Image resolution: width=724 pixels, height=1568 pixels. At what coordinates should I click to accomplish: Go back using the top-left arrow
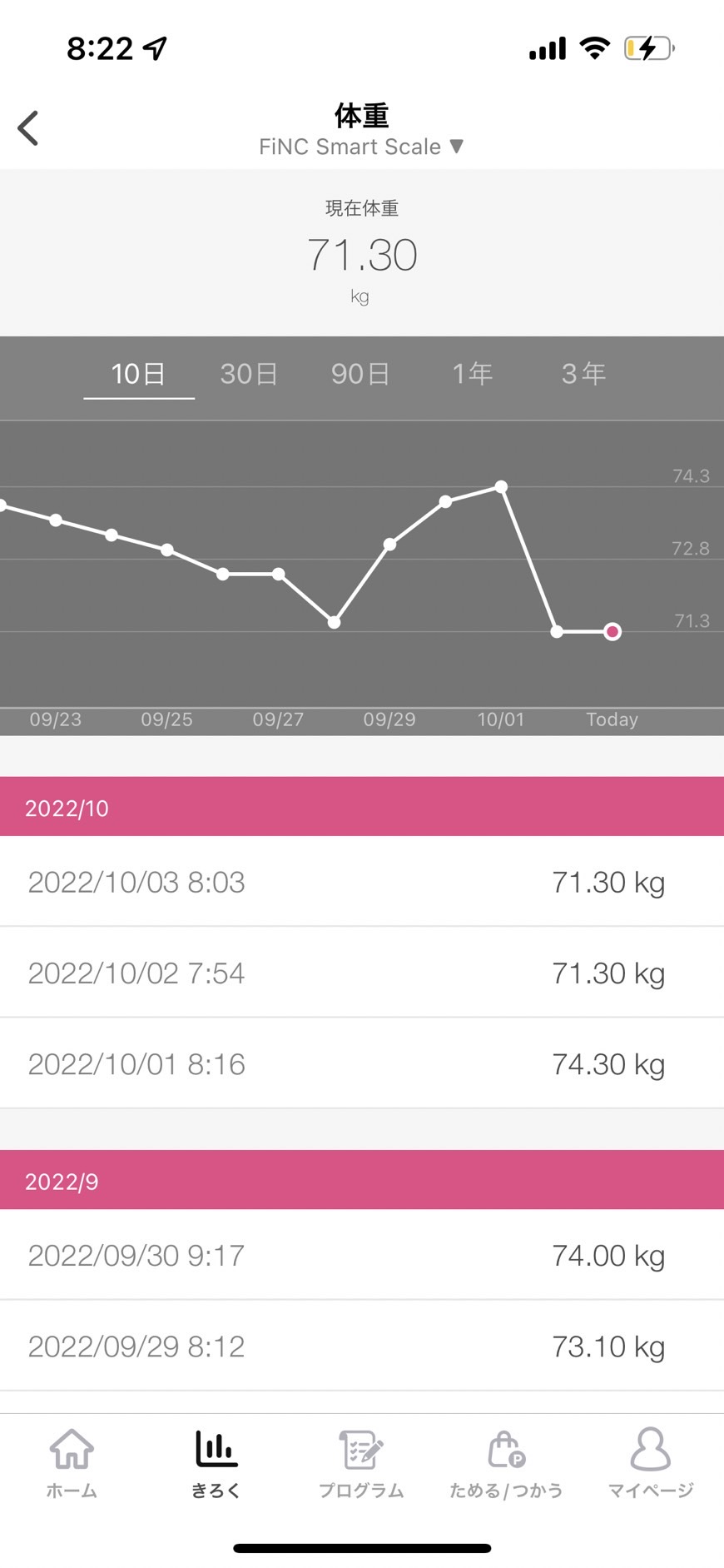(x=28, y=128)
